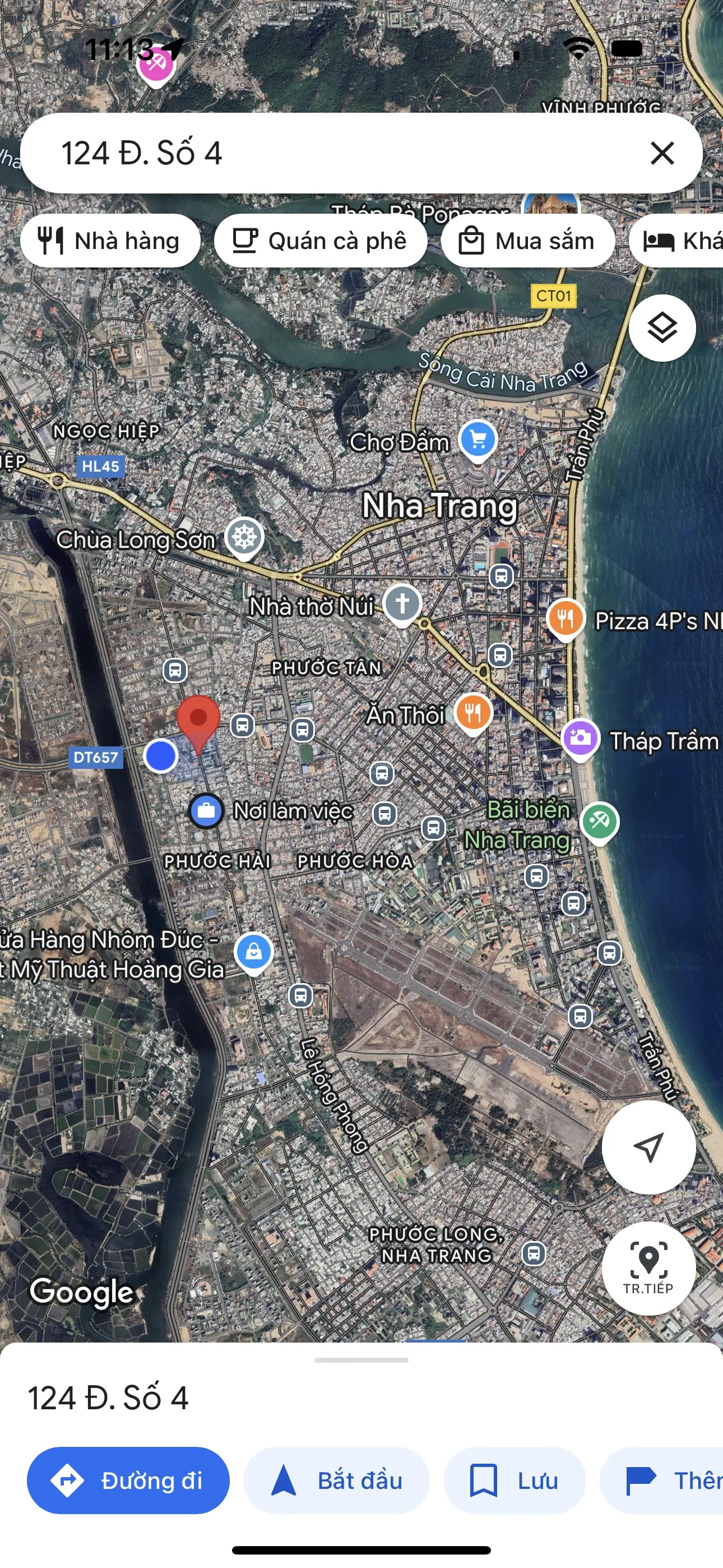
Task: Choose the Mua sắm chip
Action: tap(527, 241)
